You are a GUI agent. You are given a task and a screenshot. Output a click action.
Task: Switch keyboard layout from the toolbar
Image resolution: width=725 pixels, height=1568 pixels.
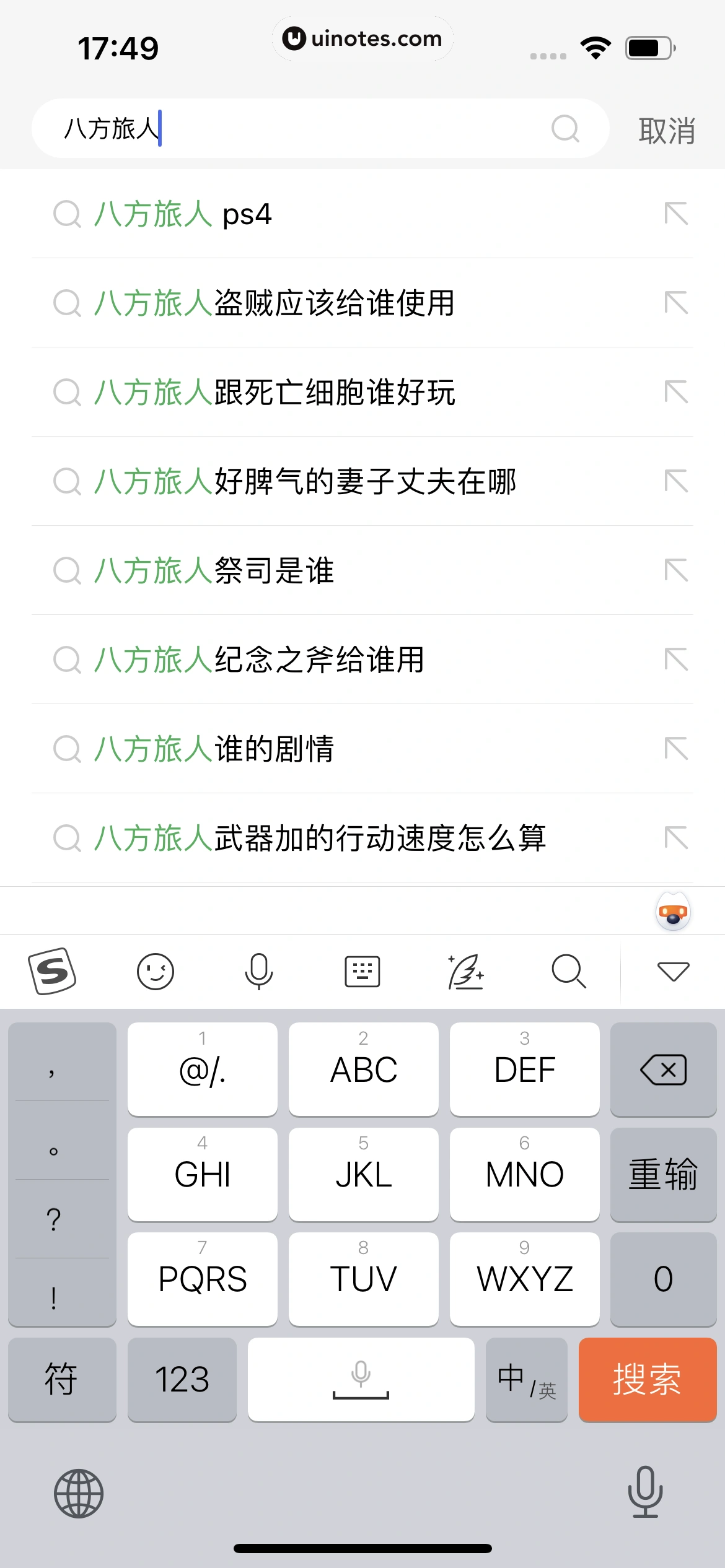pyautogui.click(x=362, y=971)
